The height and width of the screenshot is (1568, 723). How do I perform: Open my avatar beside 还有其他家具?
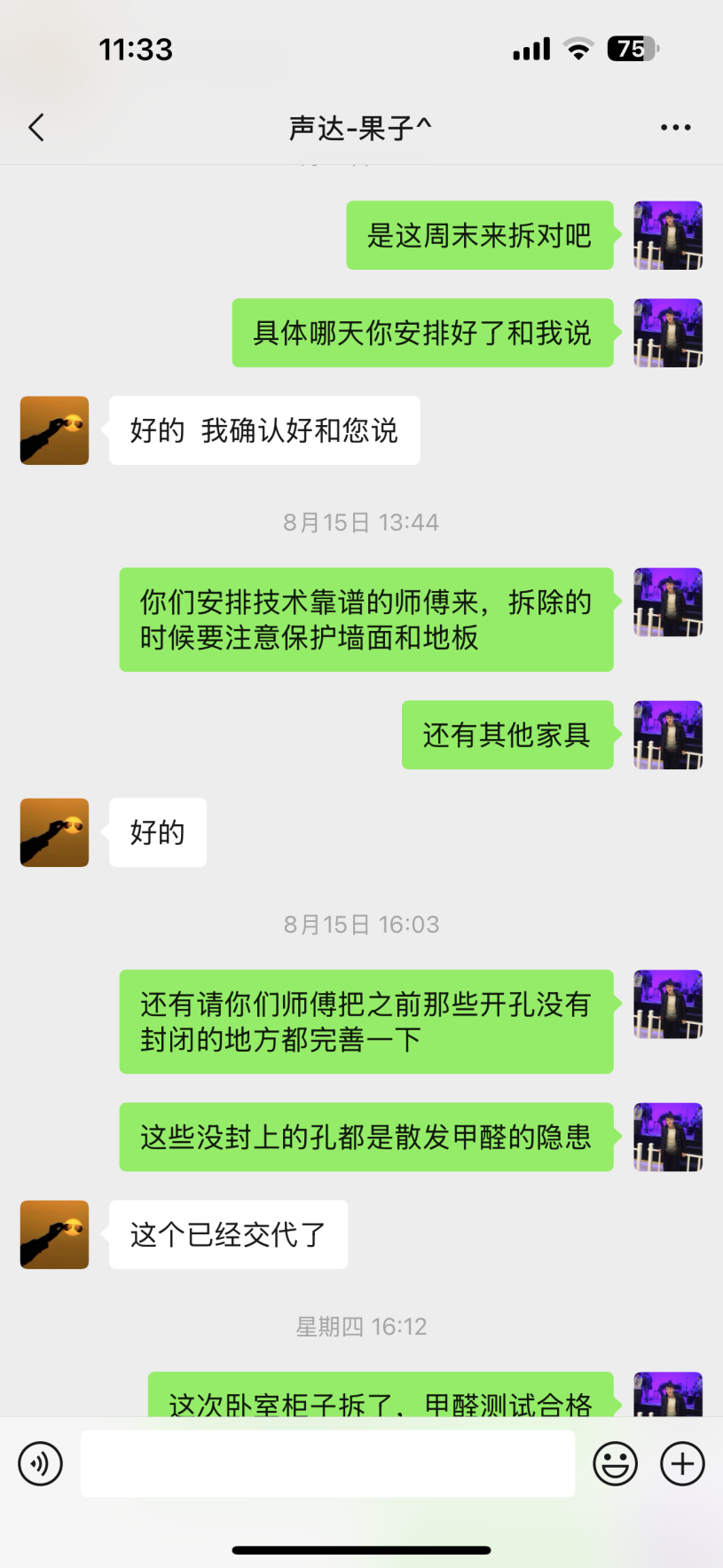pos(667,735)
